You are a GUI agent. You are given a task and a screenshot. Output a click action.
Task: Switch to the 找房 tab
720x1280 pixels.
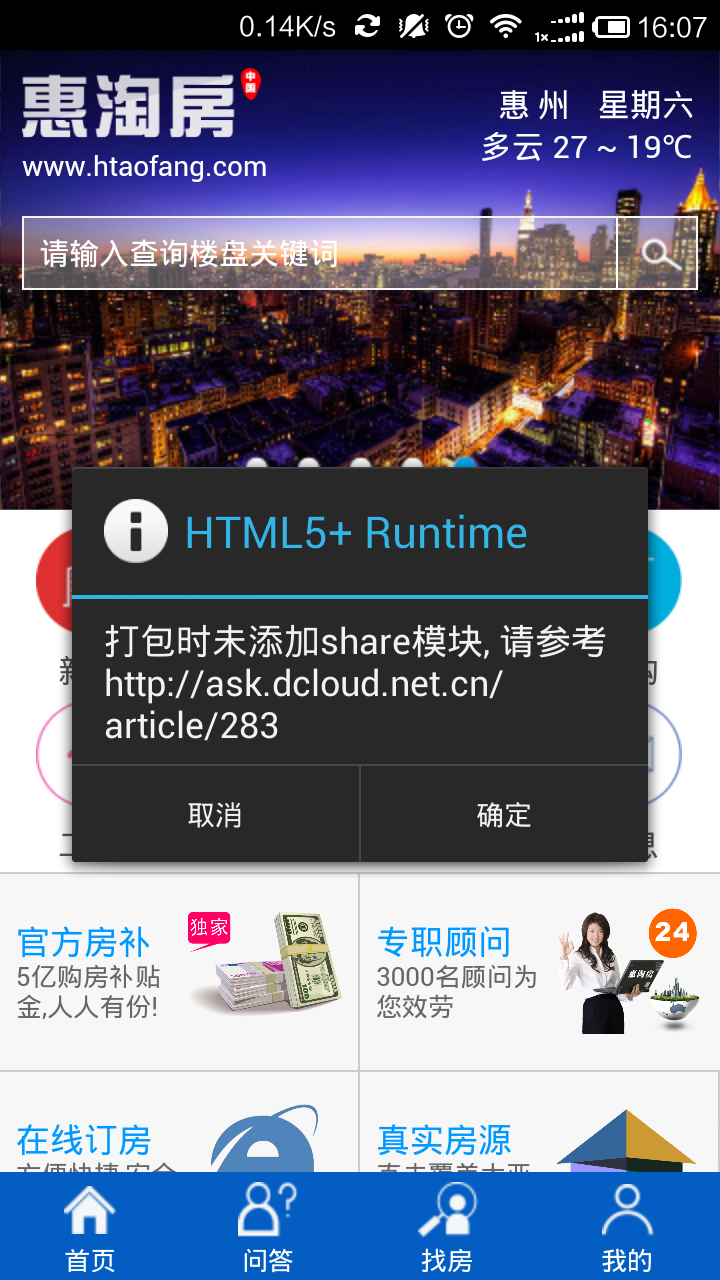click(x=447, y=1227)
